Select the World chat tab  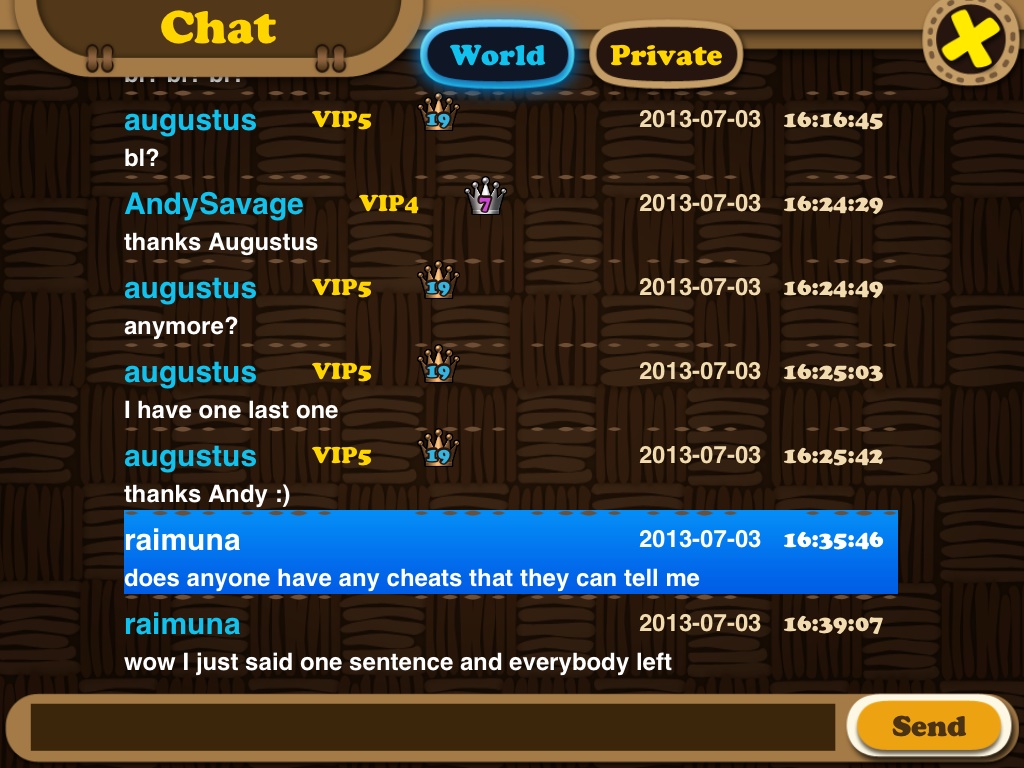pyautogui.click(x=497, y=55)
